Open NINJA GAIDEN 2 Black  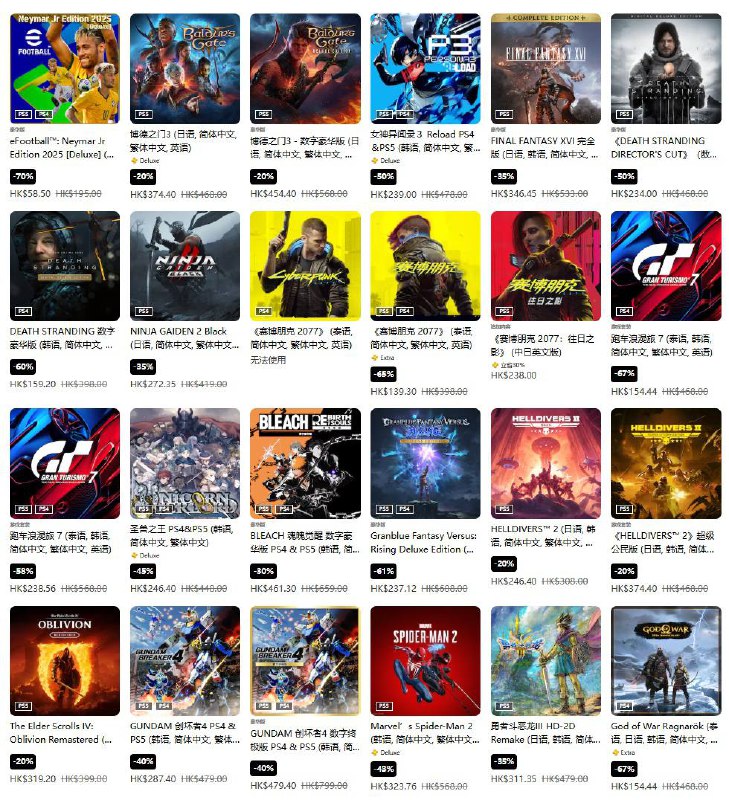185,265
